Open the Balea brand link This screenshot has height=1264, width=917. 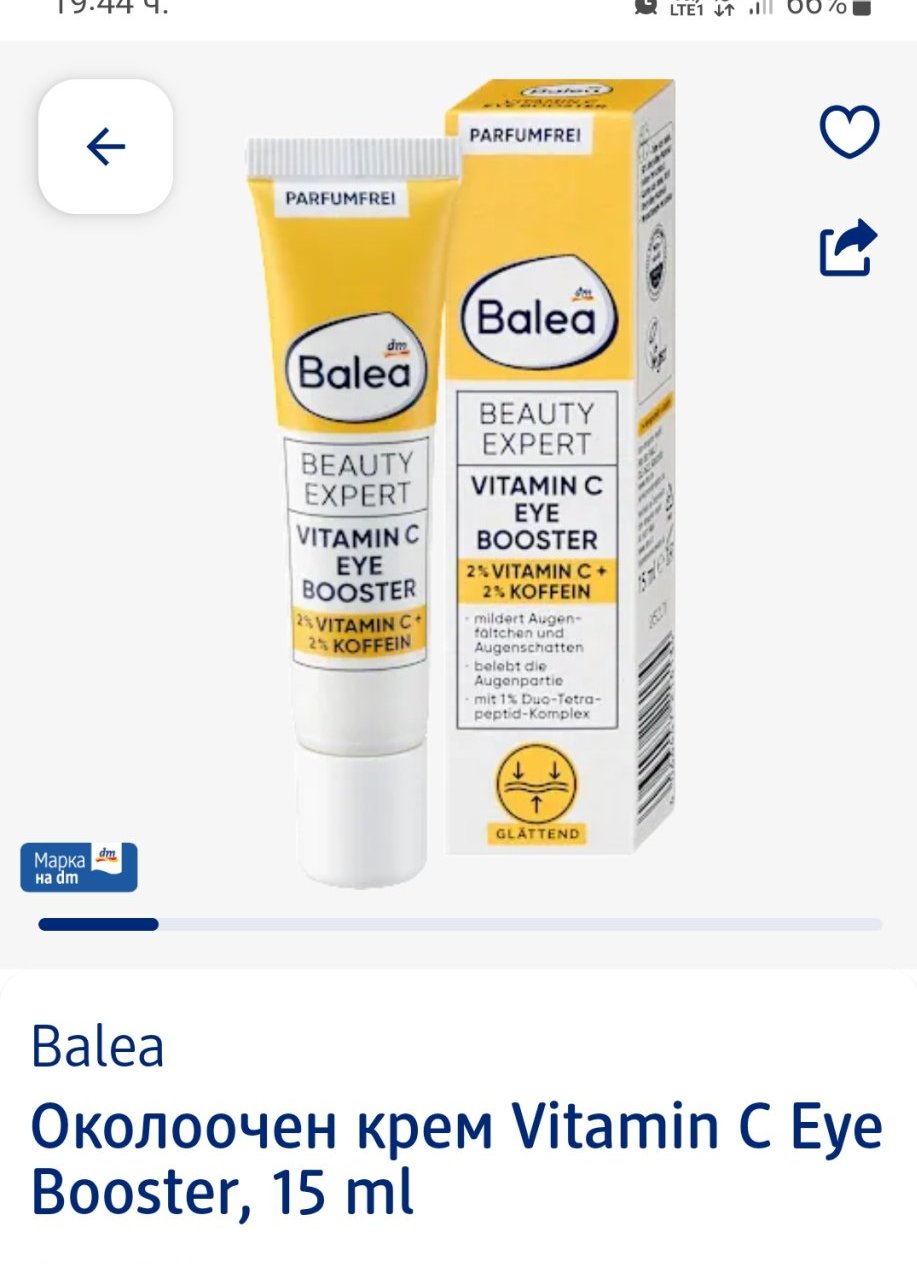pos(97,1046)
